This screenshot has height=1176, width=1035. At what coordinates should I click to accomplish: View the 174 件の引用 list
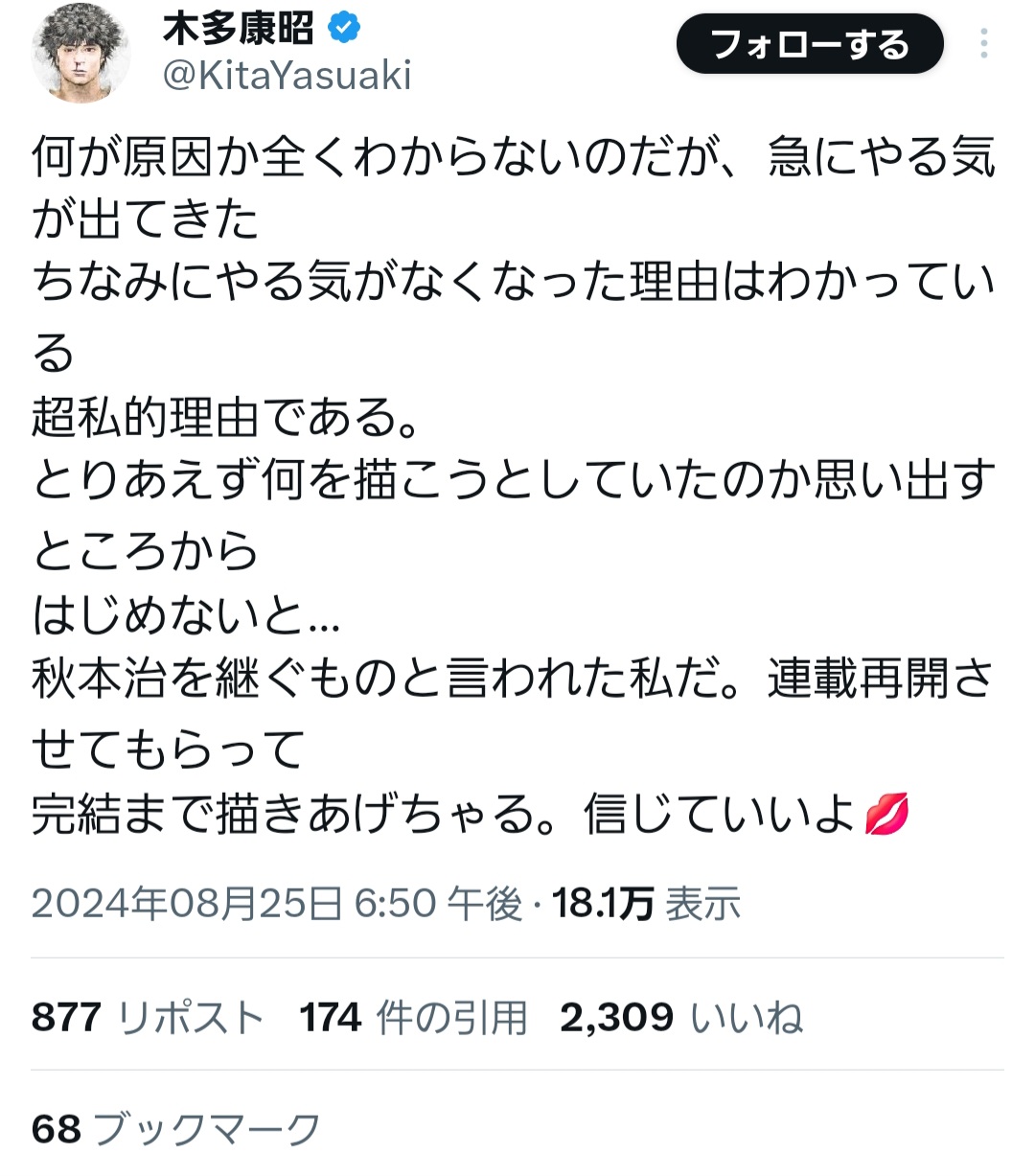[413, 1017]
